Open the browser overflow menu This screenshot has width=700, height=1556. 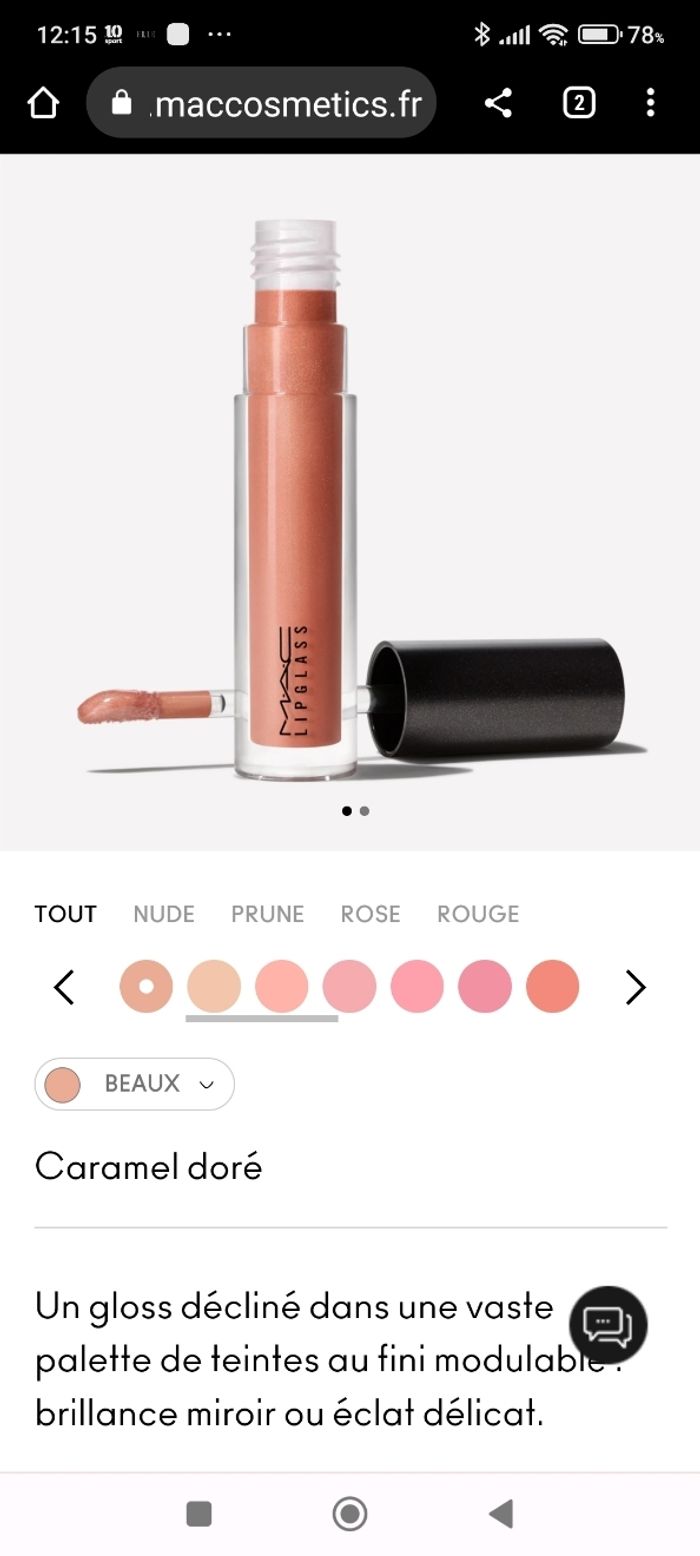(650, 102)
